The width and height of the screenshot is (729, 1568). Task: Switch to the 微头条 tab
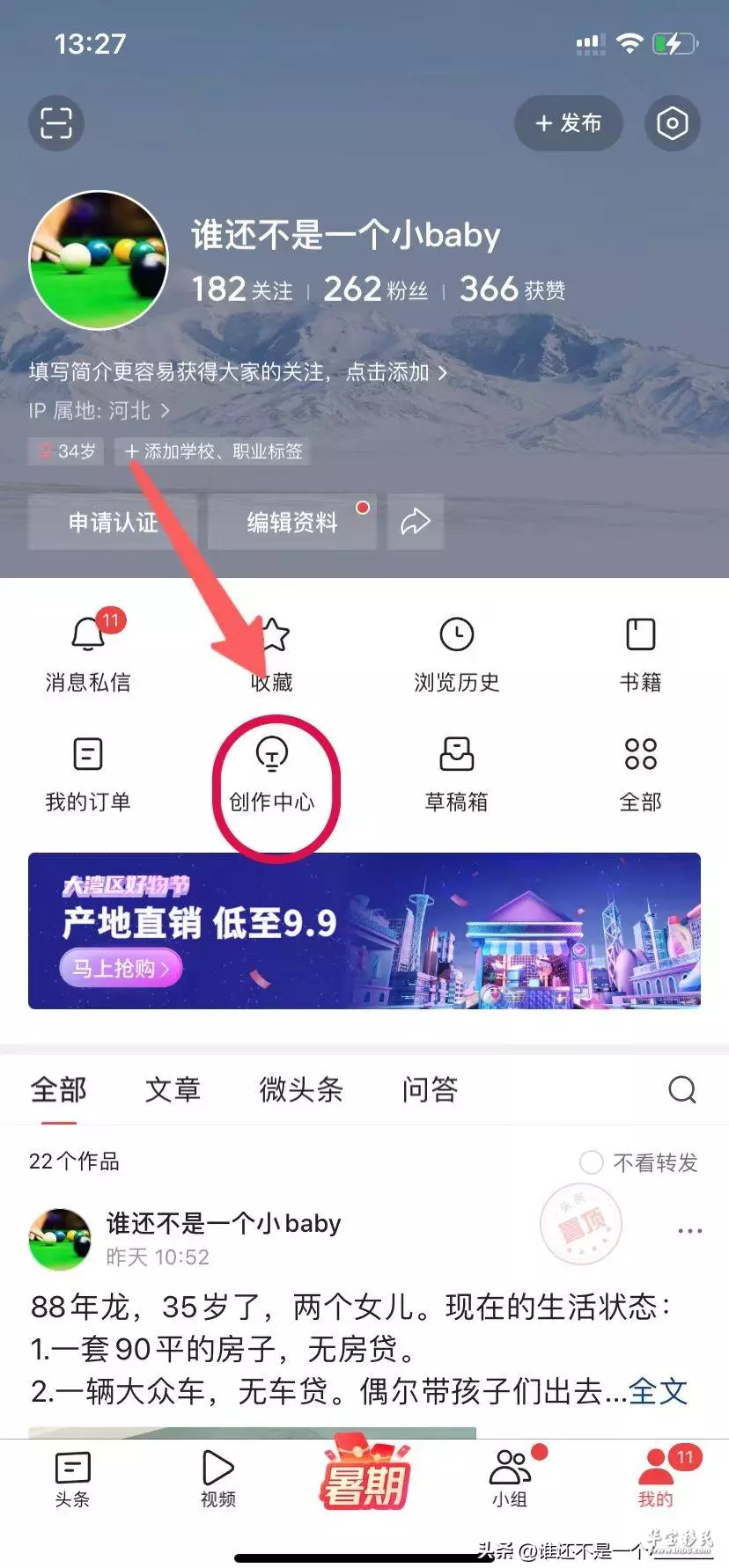[301, 1090]
